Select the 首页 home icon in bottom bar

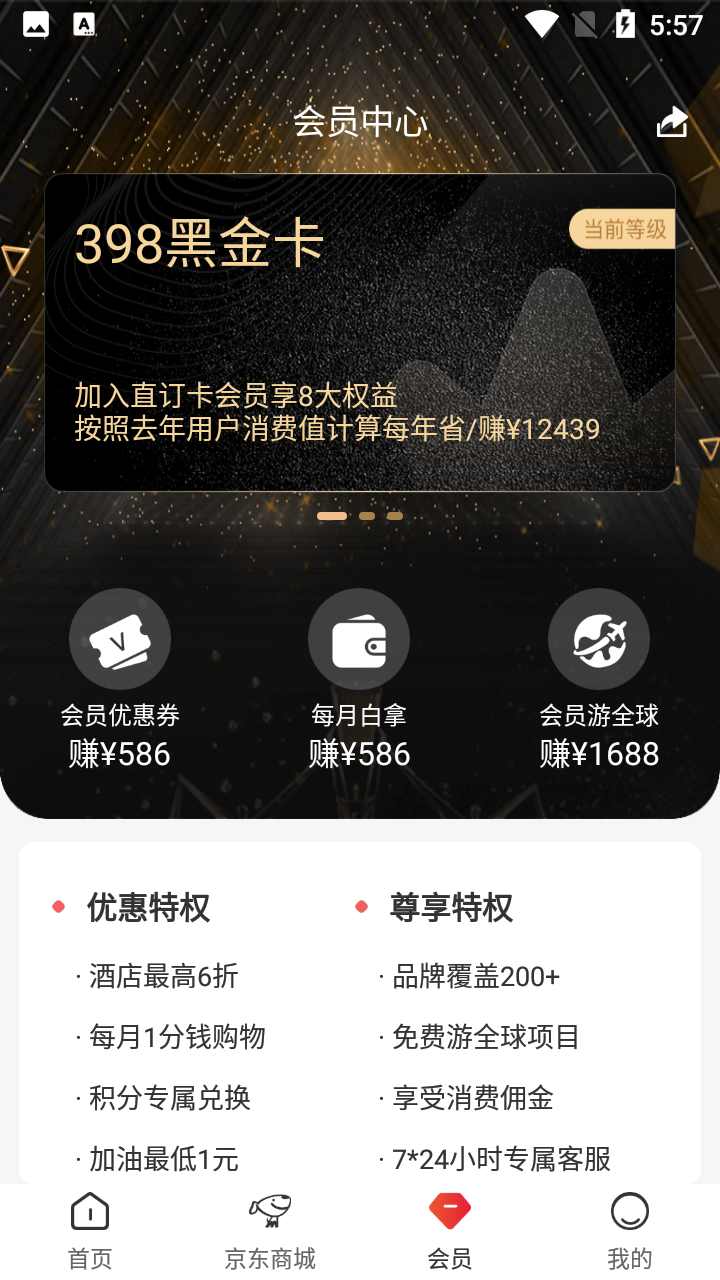[x=89, y=1210]
